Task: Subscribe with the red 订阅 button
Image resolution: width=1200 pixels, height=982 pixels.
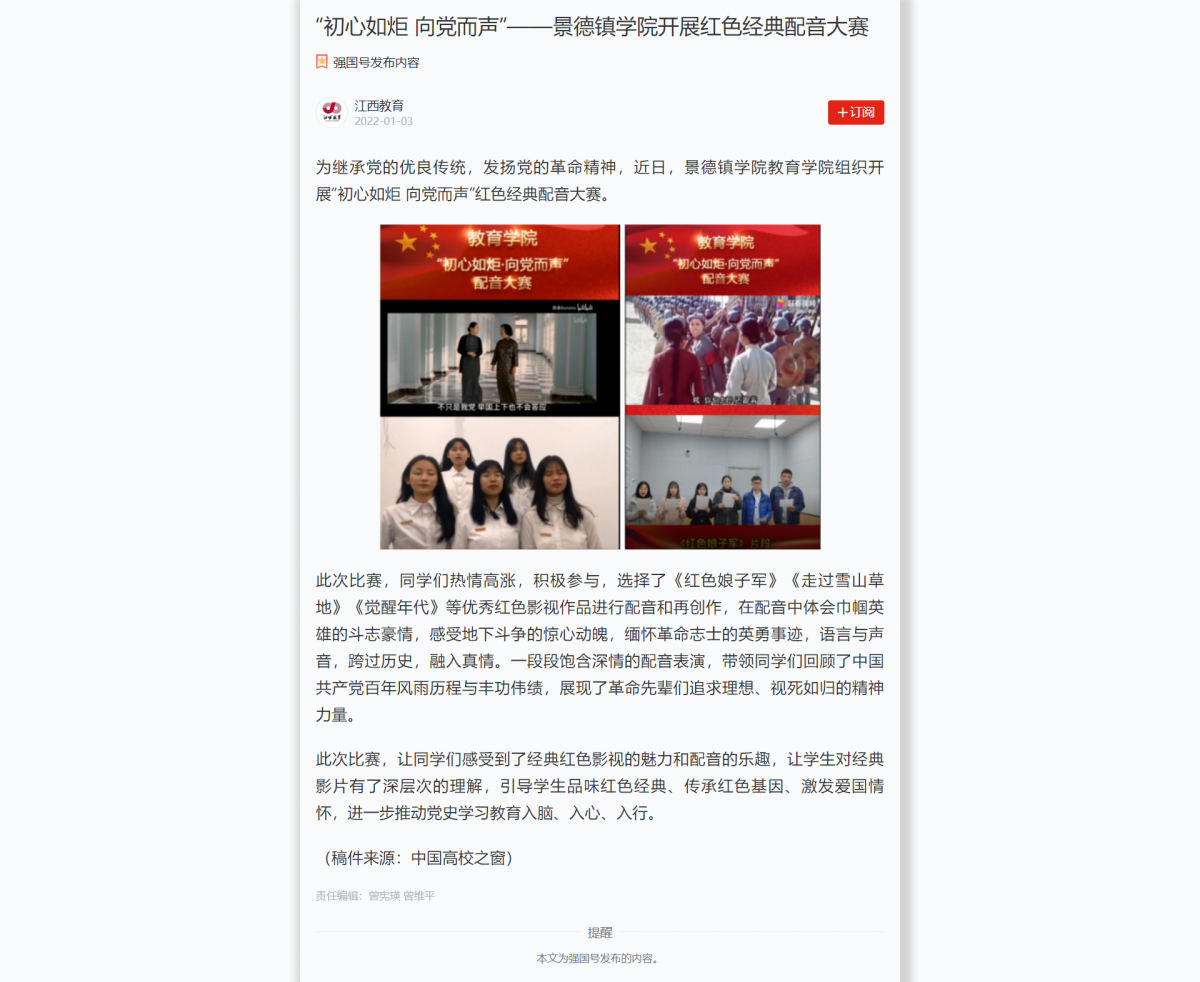Action: [x=855, y=113]
